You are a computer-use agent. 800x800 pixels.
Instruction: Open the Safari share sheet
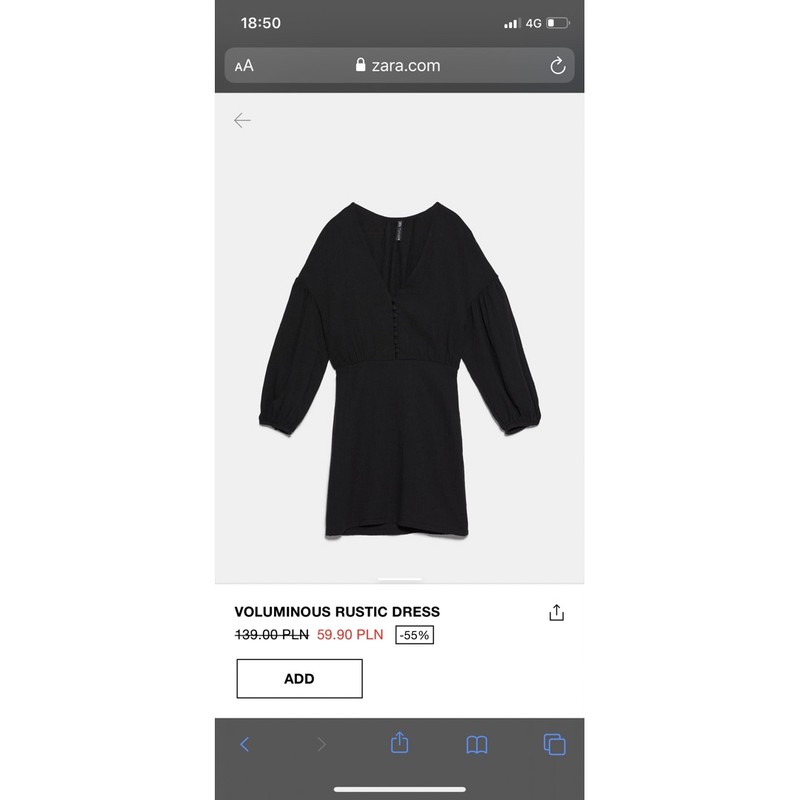tap(399, 743)
